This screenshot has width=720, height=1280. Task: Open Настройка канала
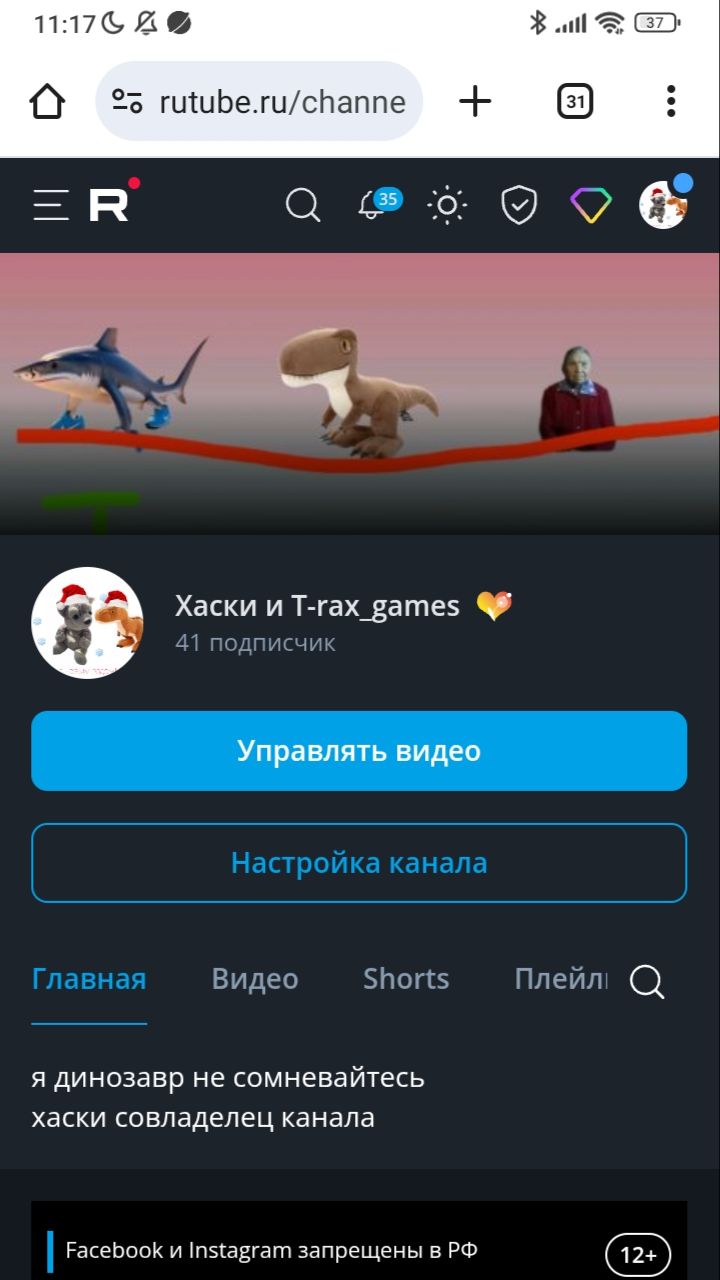[x=359, y=863]
